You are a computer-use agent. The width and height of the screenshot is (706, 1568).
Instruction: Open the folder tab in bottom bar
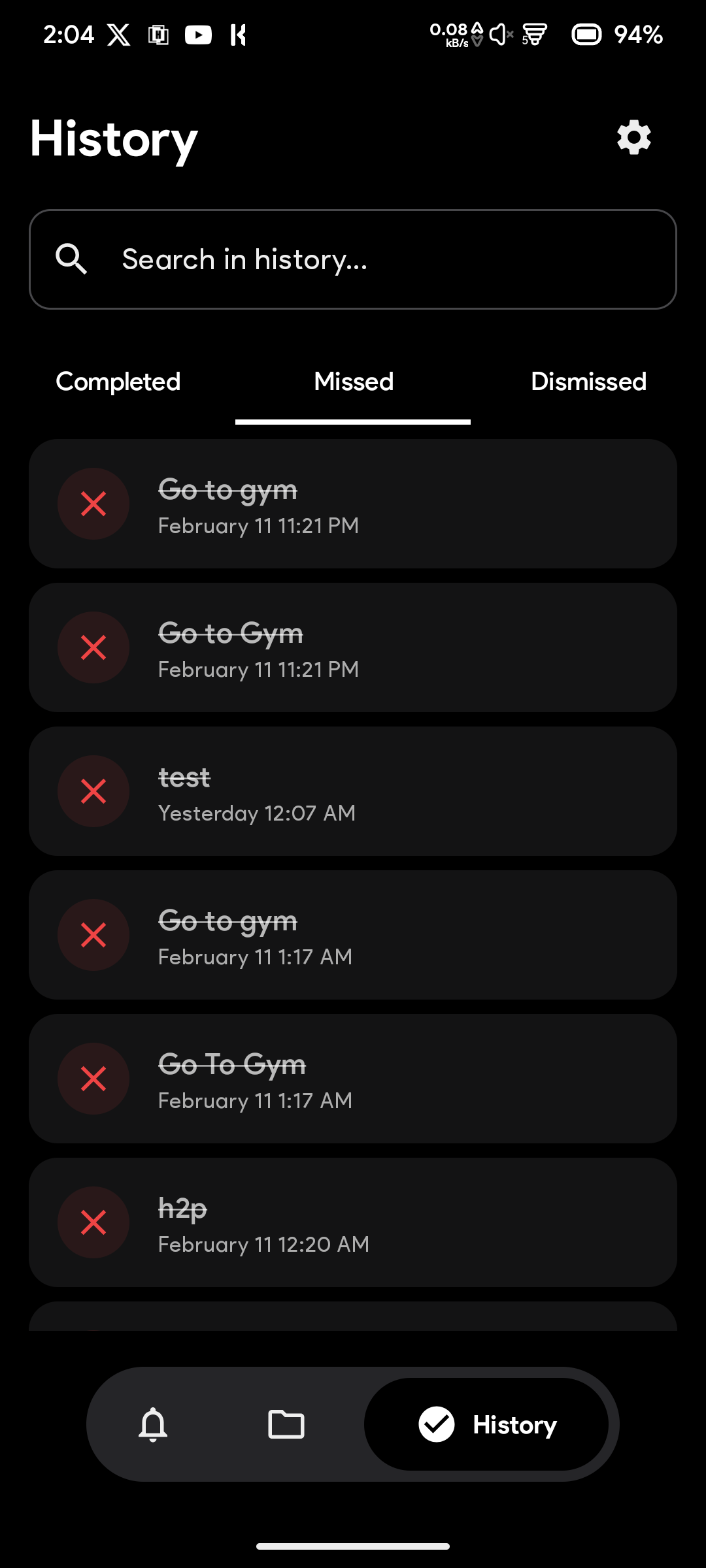click(x=286, y=1424)
